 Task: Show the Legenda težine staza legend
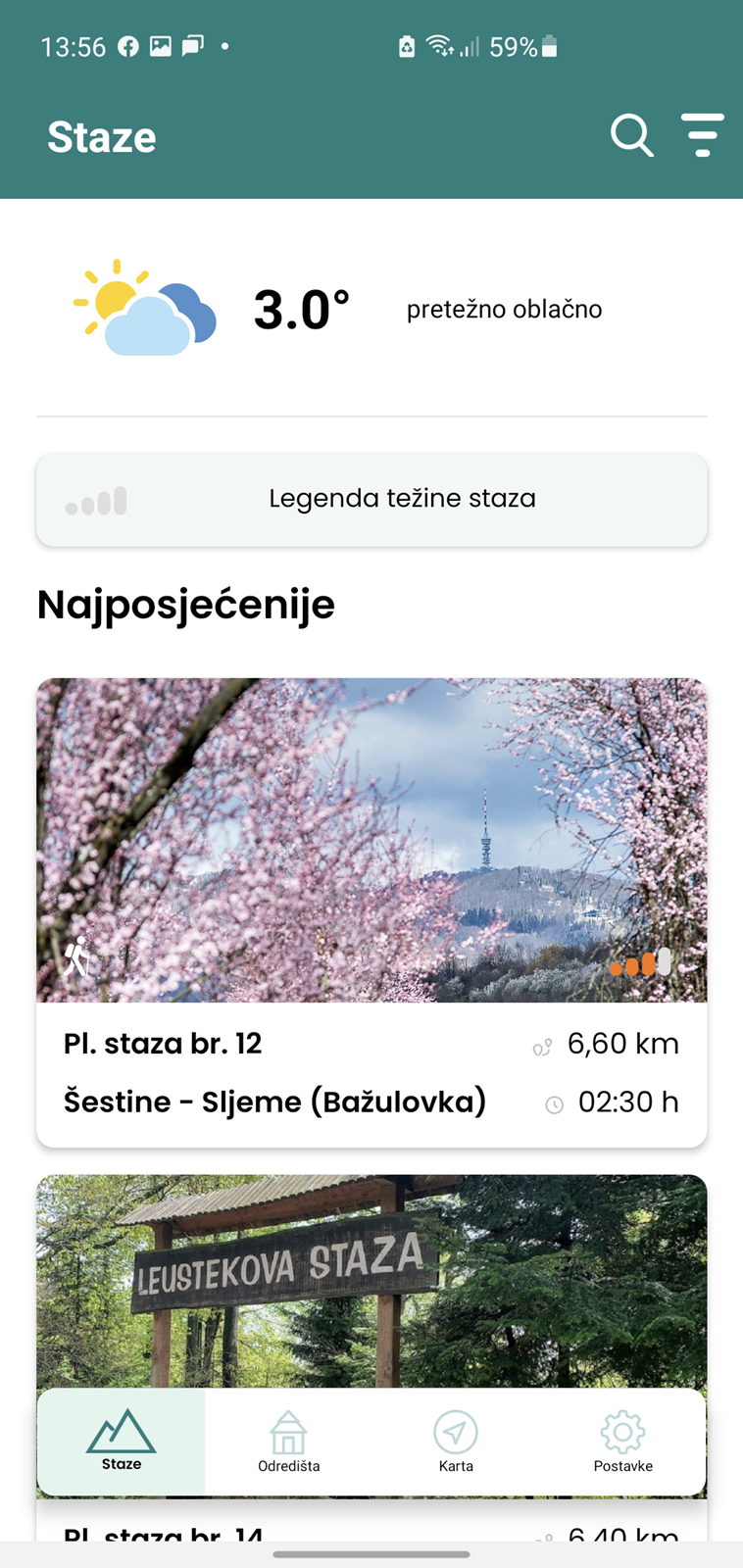point(371,499)
